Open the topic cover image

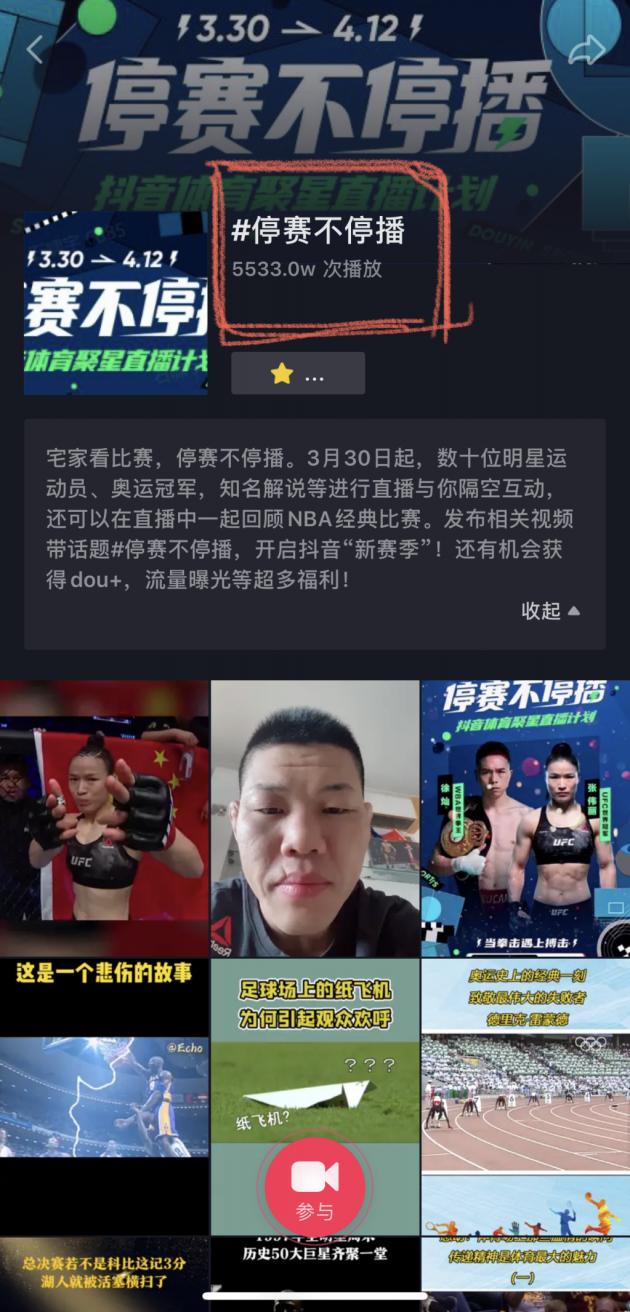point(115,302)
